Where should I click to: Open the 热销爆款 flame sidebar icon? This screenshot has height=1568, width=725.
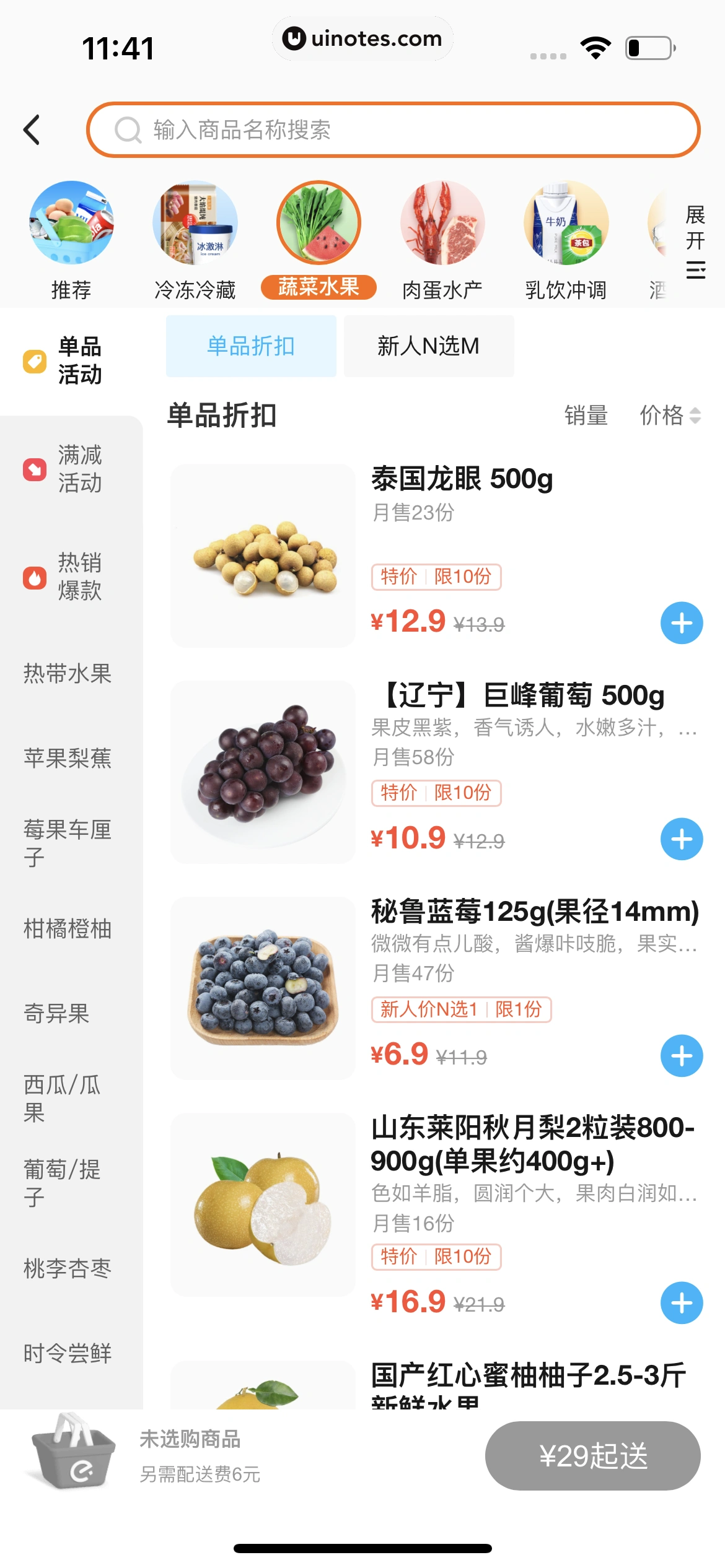click(x=35, y=577)
